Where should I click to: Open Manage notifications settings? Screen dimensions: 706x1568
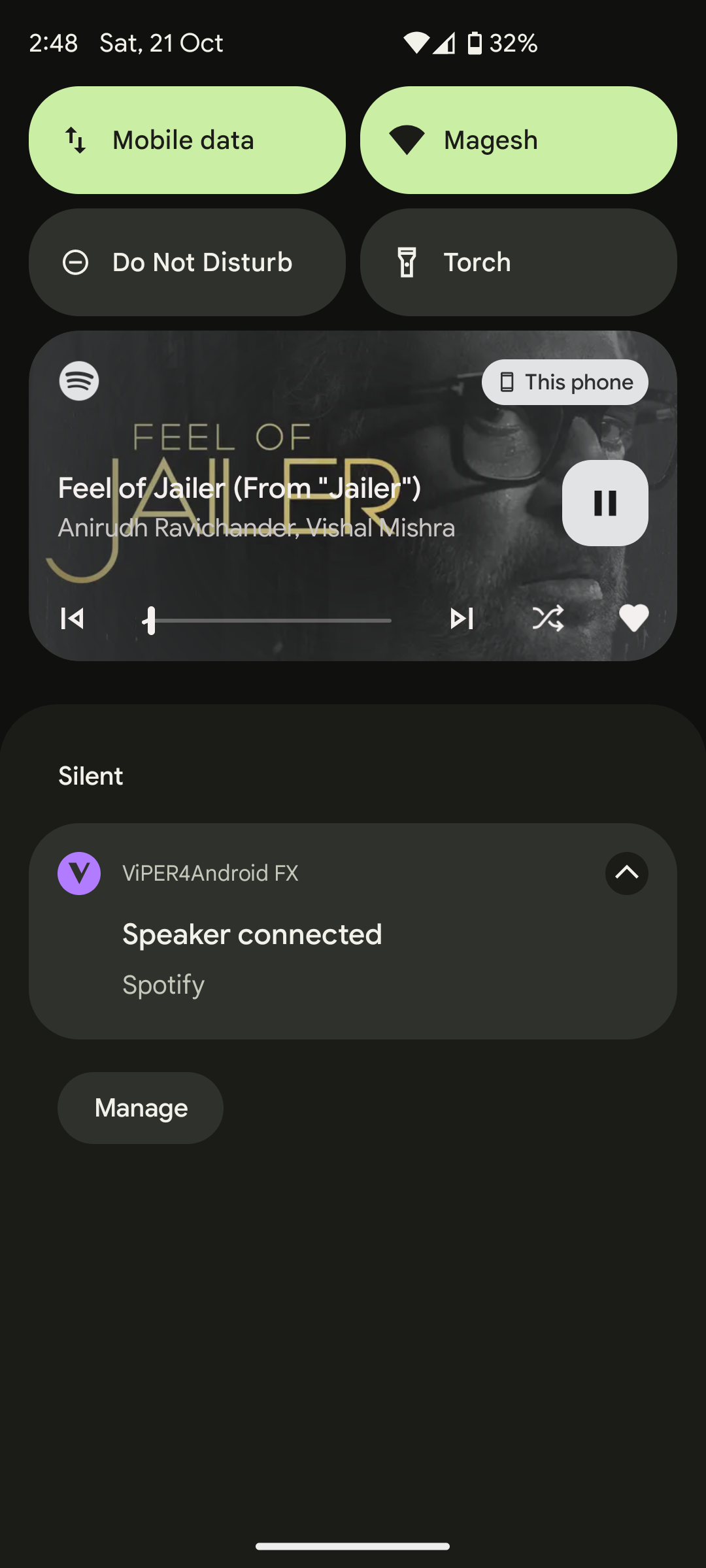point(141,1108)
